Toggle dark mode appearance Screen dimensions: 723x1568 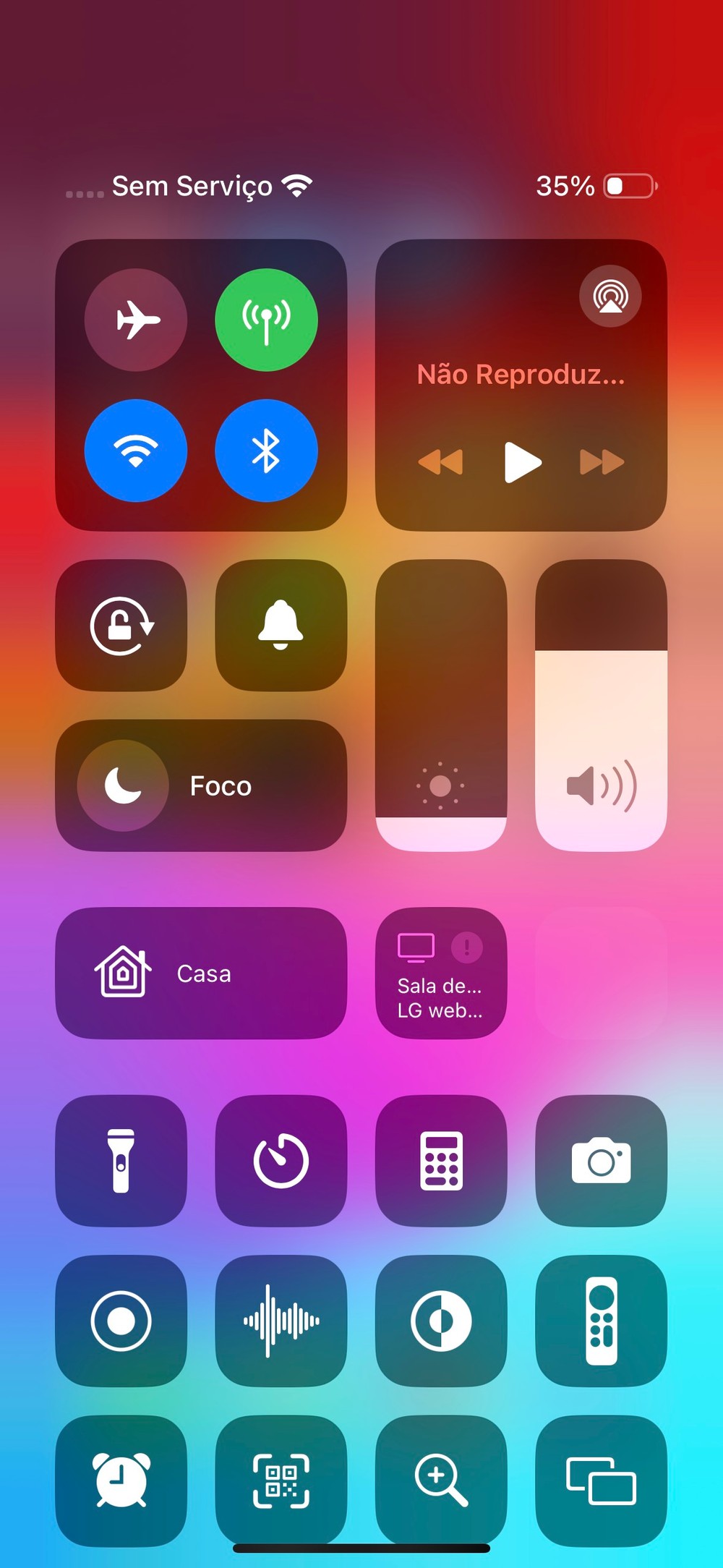[441, 1321]
